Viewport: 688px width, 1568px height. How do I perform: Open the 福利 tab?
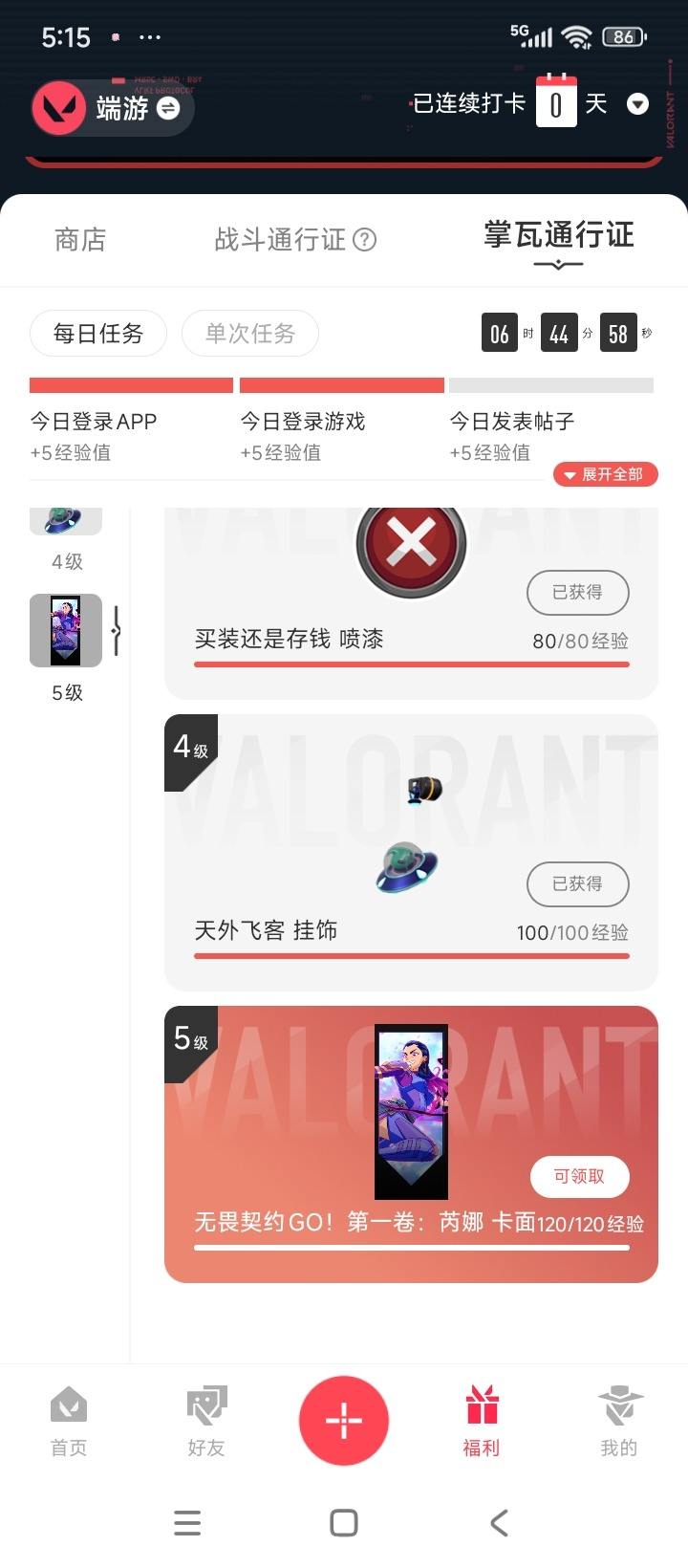[482, 1421]
